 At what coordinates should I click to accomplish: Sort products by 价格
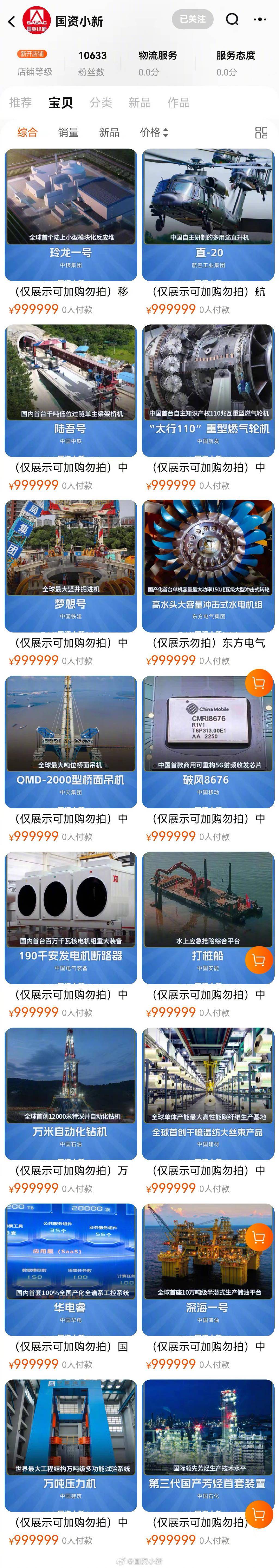(153, 133)
